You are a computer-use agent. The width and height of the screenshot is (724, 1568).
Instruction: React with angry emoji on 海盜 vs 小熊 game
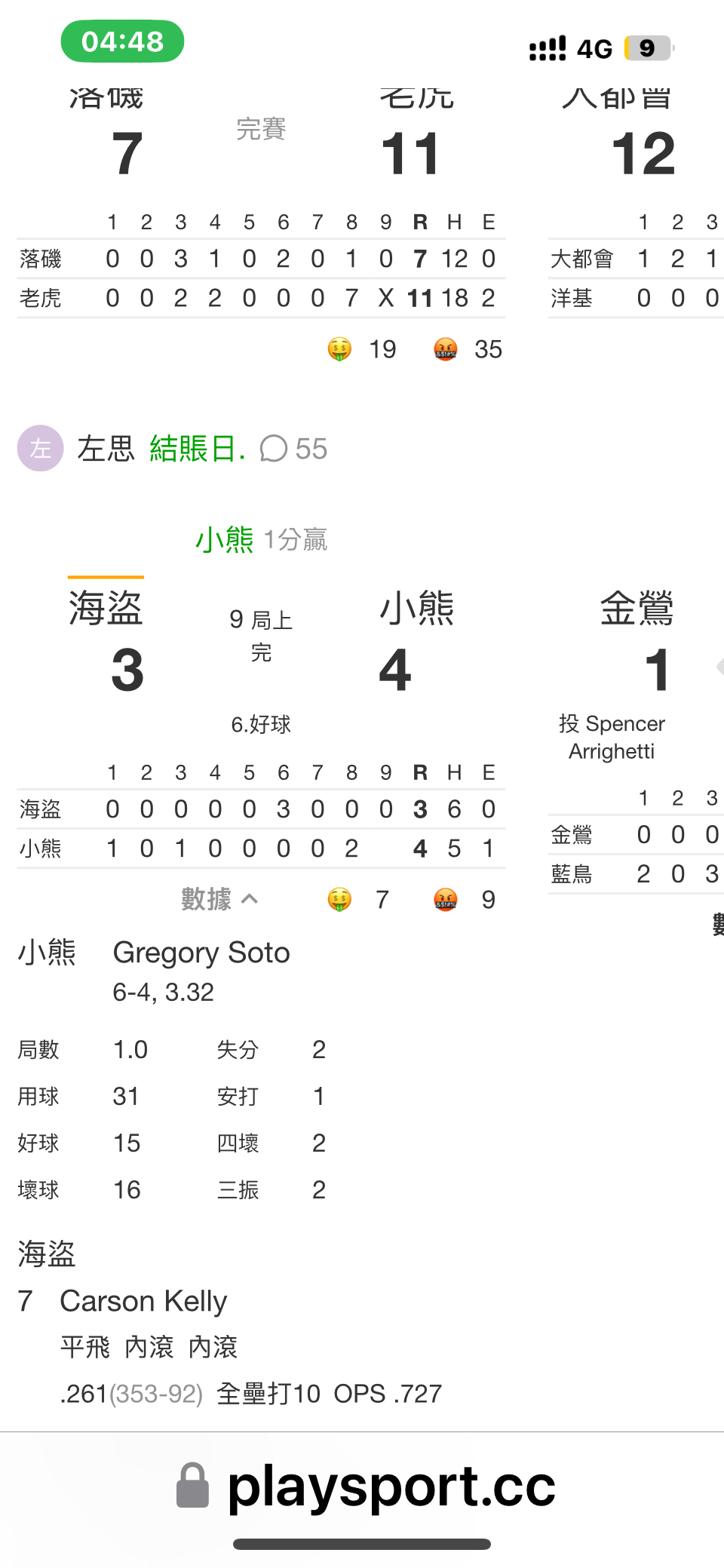(446, 899)
